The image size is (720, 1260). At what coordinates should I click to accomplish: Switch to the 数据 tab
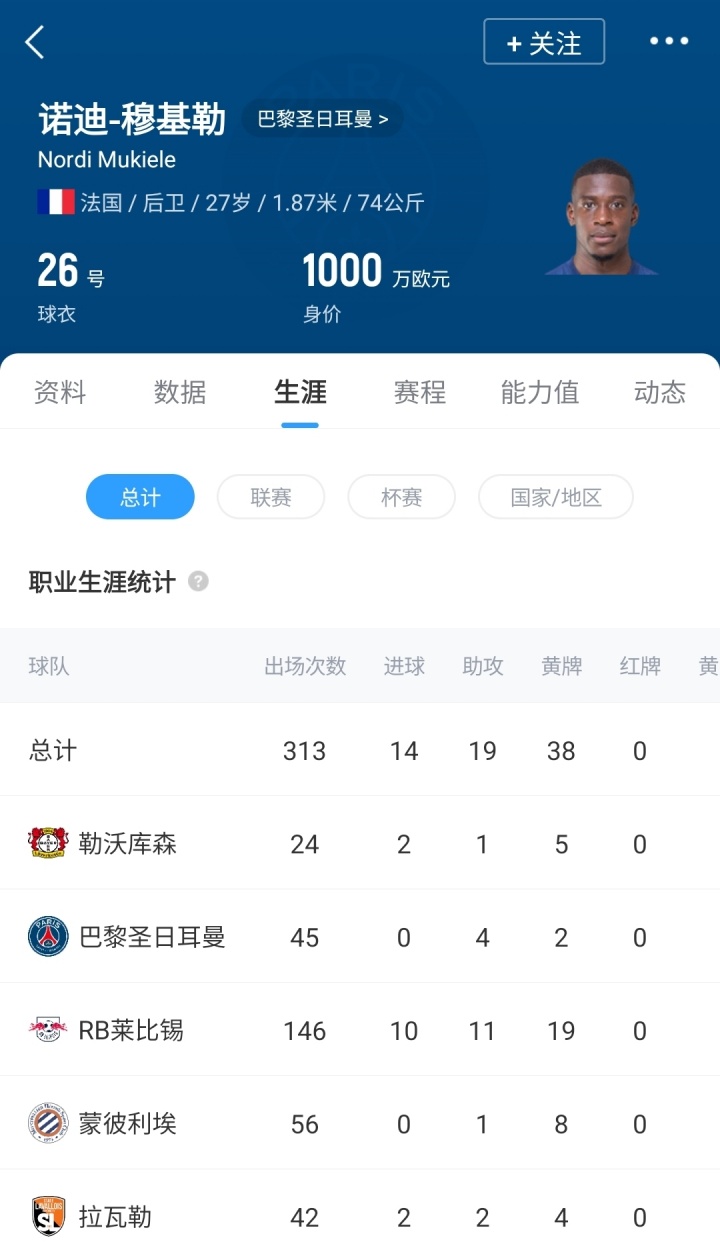(180, 392)
